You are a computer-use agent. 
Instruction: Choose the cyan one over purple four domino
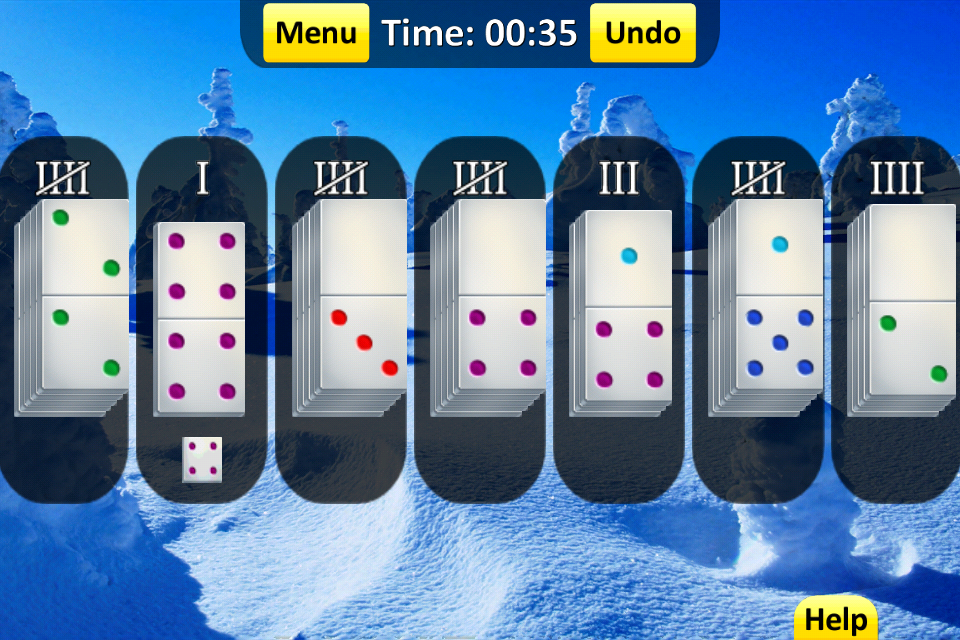[x=628, y=306]
